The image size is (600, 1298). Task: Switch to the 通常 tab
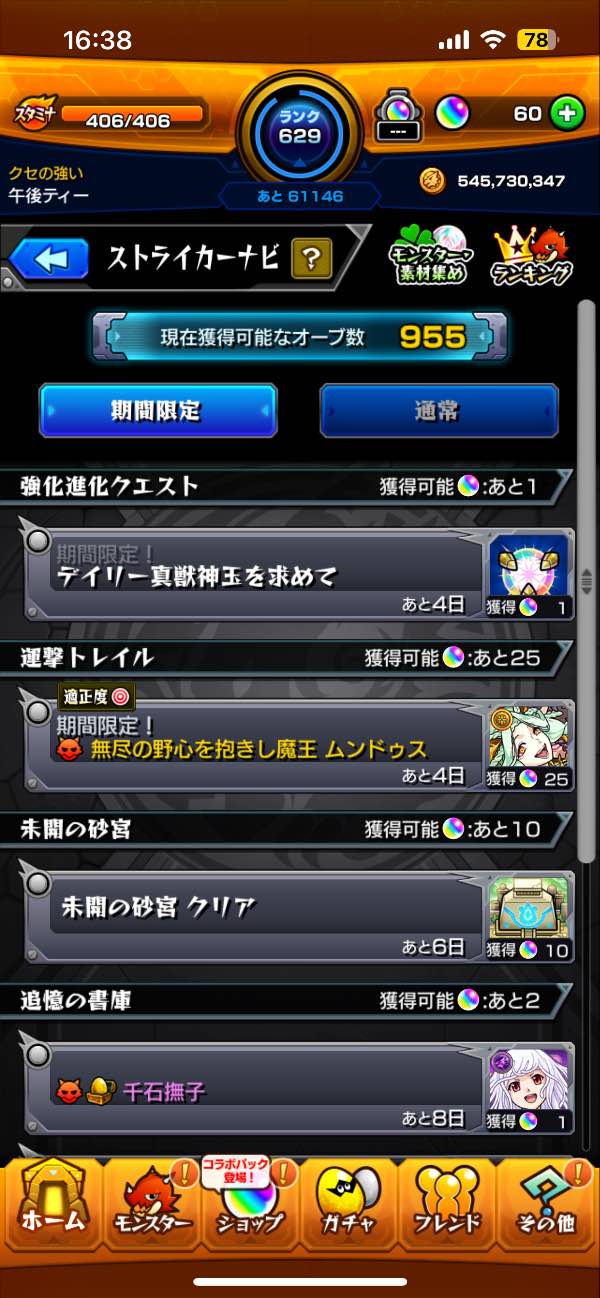(438, 411)
